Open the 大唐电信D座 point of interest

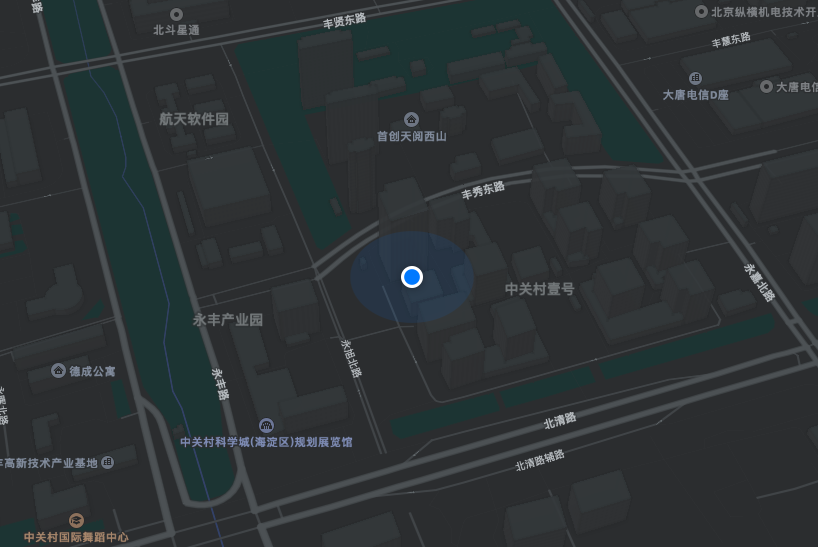click(x=696, y=78)
